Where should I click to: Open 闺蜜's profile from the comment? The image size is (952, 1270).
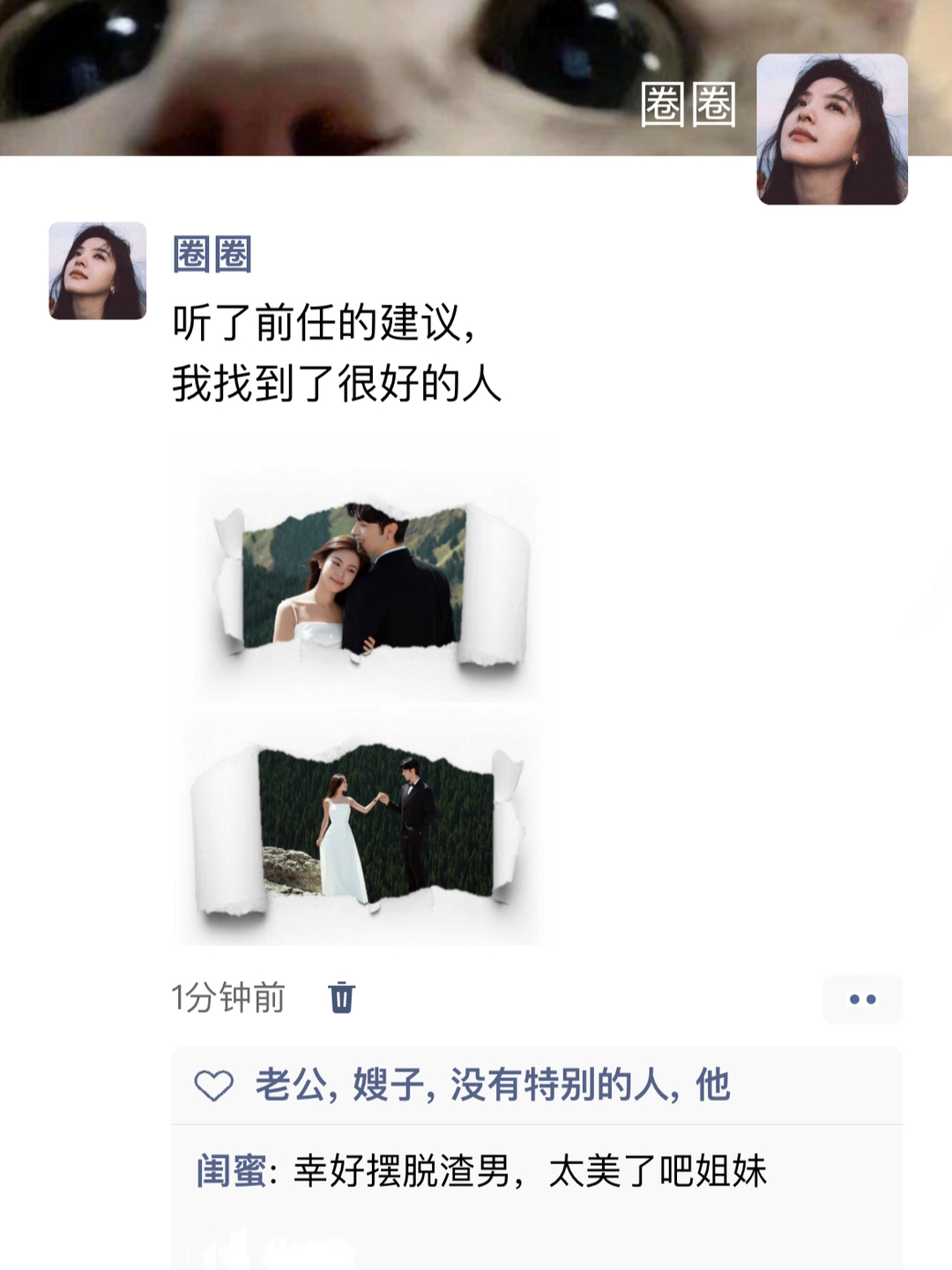(x=231, y=1171)
